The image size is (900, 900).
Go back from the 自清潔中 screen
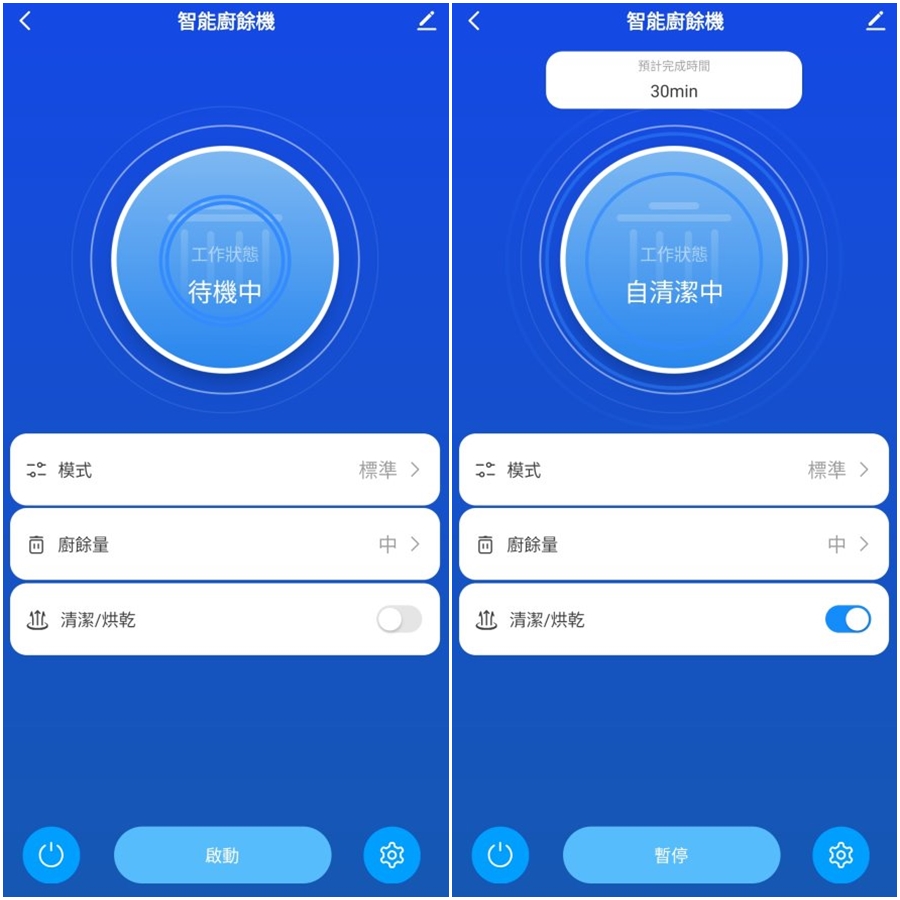coord(474,21)
